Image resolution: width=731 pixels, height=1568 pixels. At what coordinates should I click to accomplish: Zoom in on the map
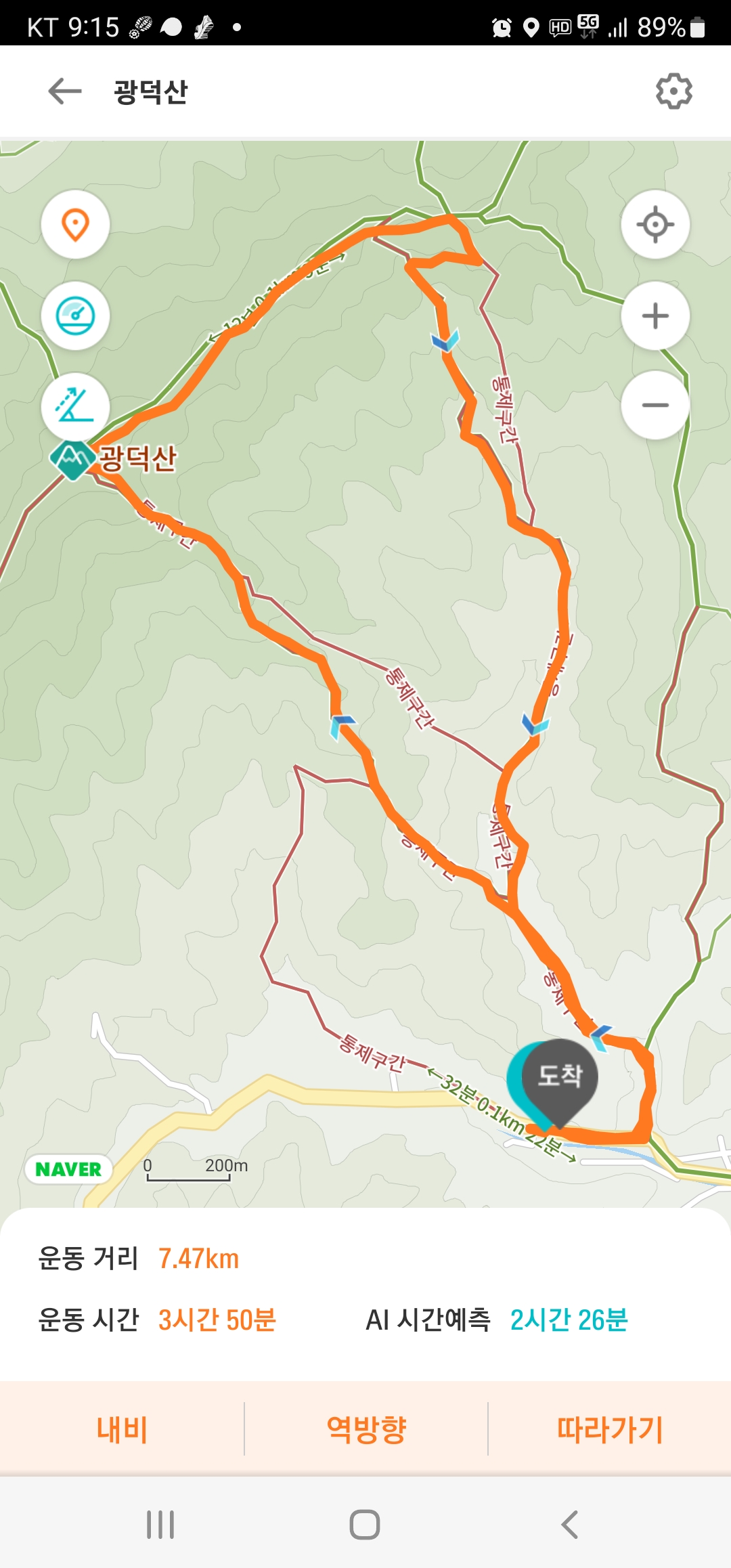coord(655,316)
